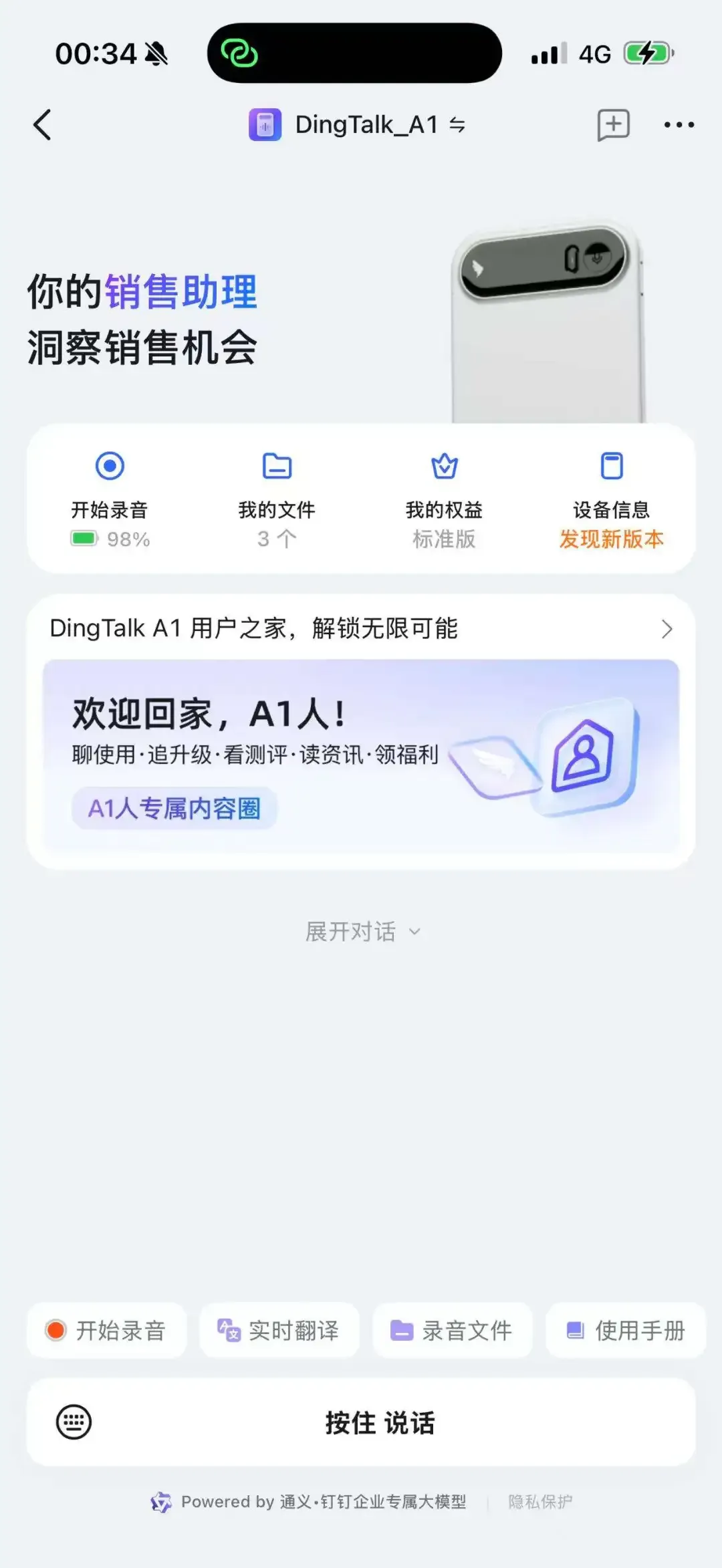Image resolution: width=722 pixels, height=1568 pixels.
Task: Open the 录音文件 recordings chip
Action: point(453,1331)
